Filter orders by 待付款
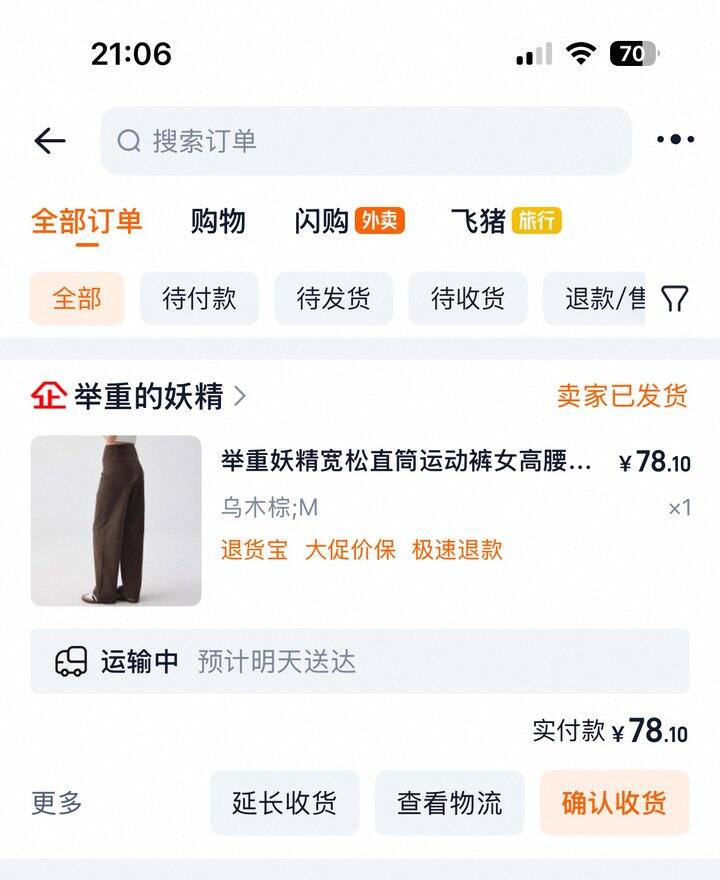This screenshot has width=720, height=880. click(199, 298)
